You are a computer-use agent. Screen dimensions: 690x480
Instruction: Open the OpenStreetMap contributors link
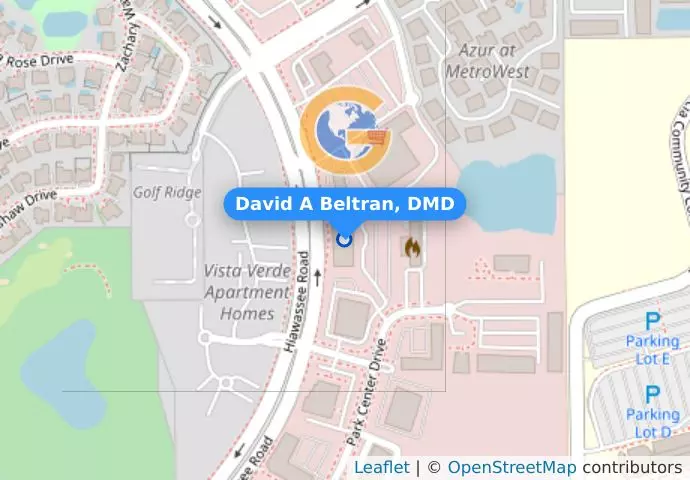(x=511, y=467)
